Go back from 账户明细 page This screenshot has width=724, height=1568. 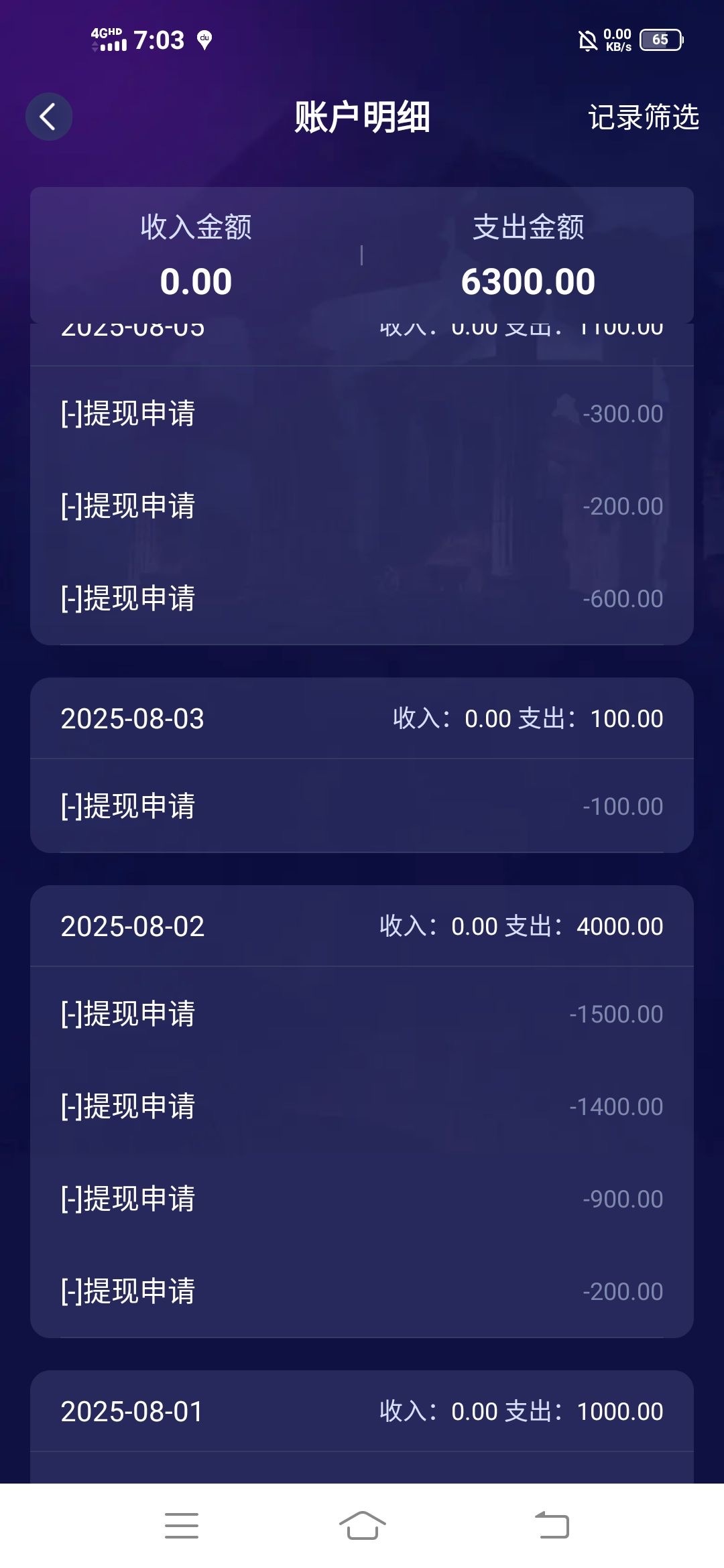pyautogui.click(x=48, y=117)
